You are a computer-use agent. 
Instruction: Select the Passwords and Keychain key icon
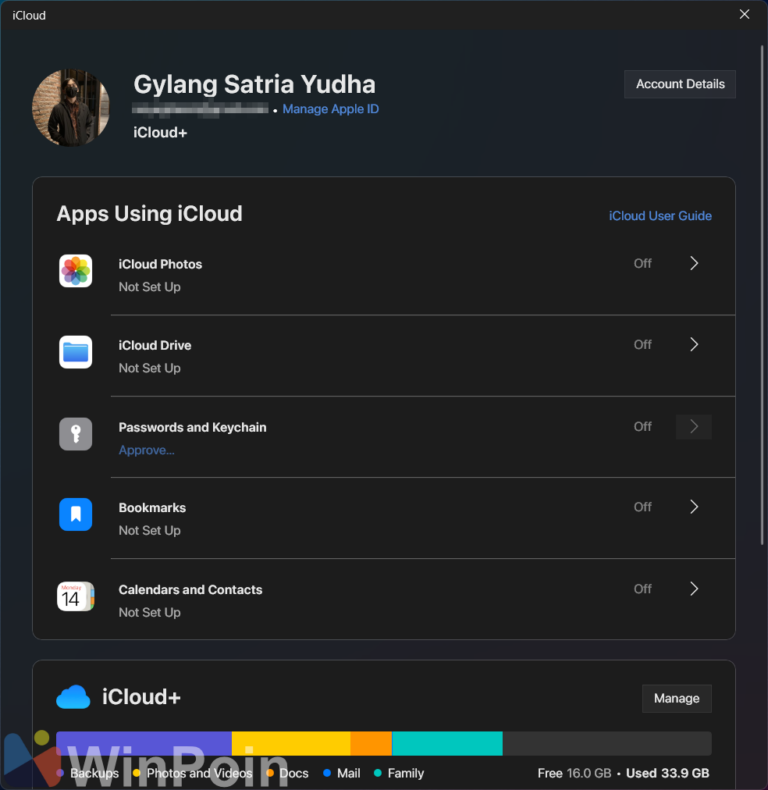(x=75, y=434)
